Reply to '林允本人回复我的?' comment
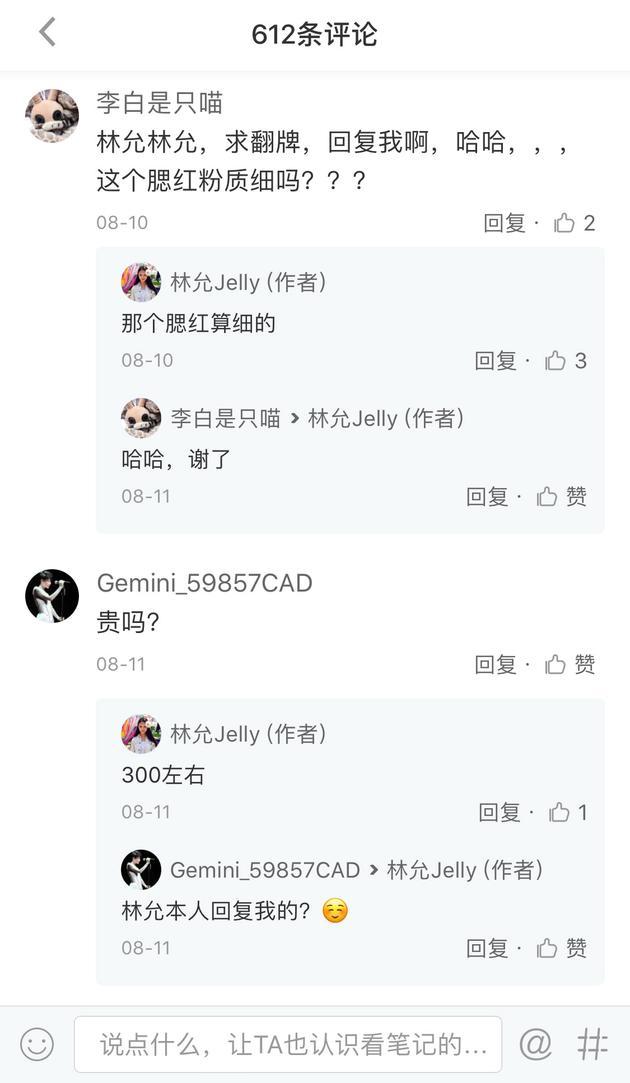The width and height of the screenshot is (630, 1083). [x=487, y=949]
